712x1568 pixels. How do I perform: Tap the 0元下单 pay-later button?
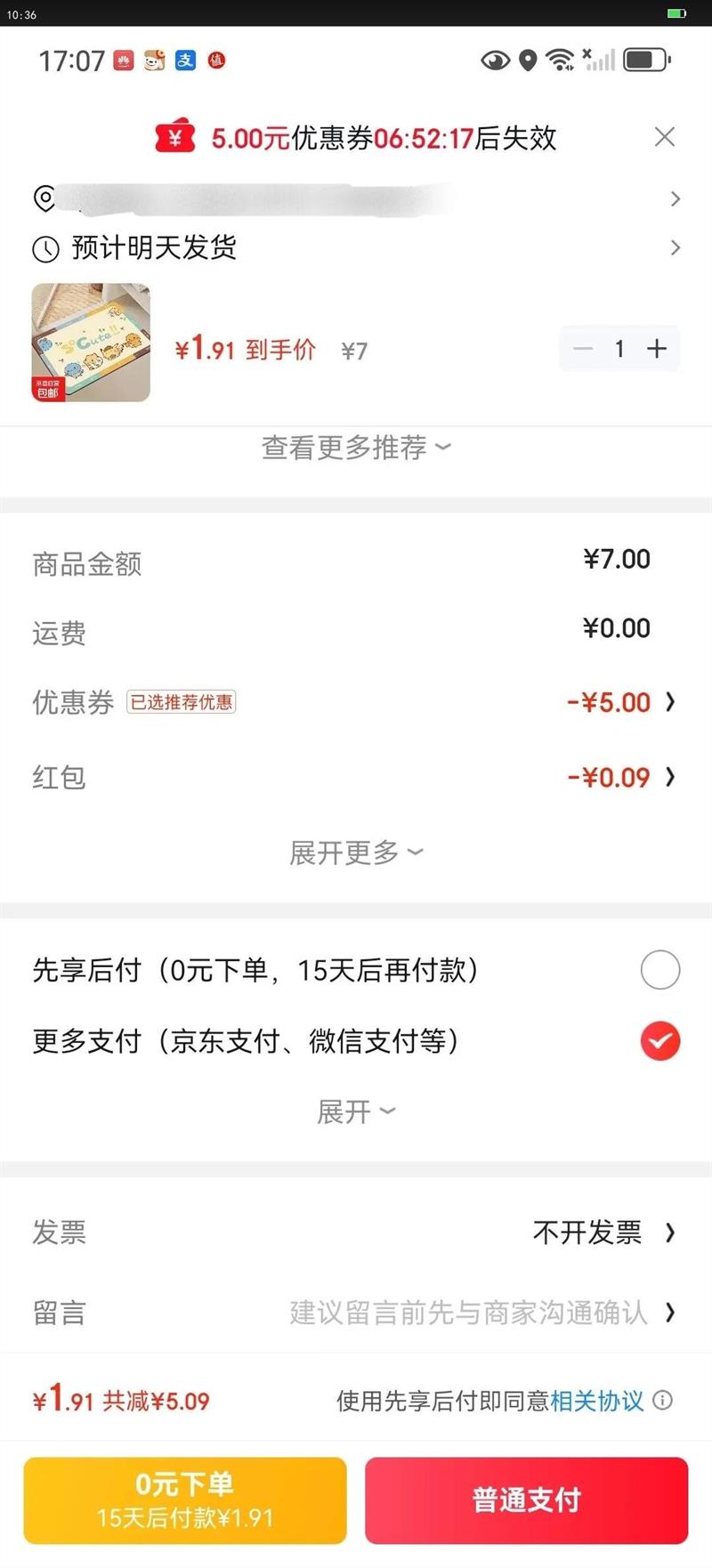click(x=185, y=1499)
